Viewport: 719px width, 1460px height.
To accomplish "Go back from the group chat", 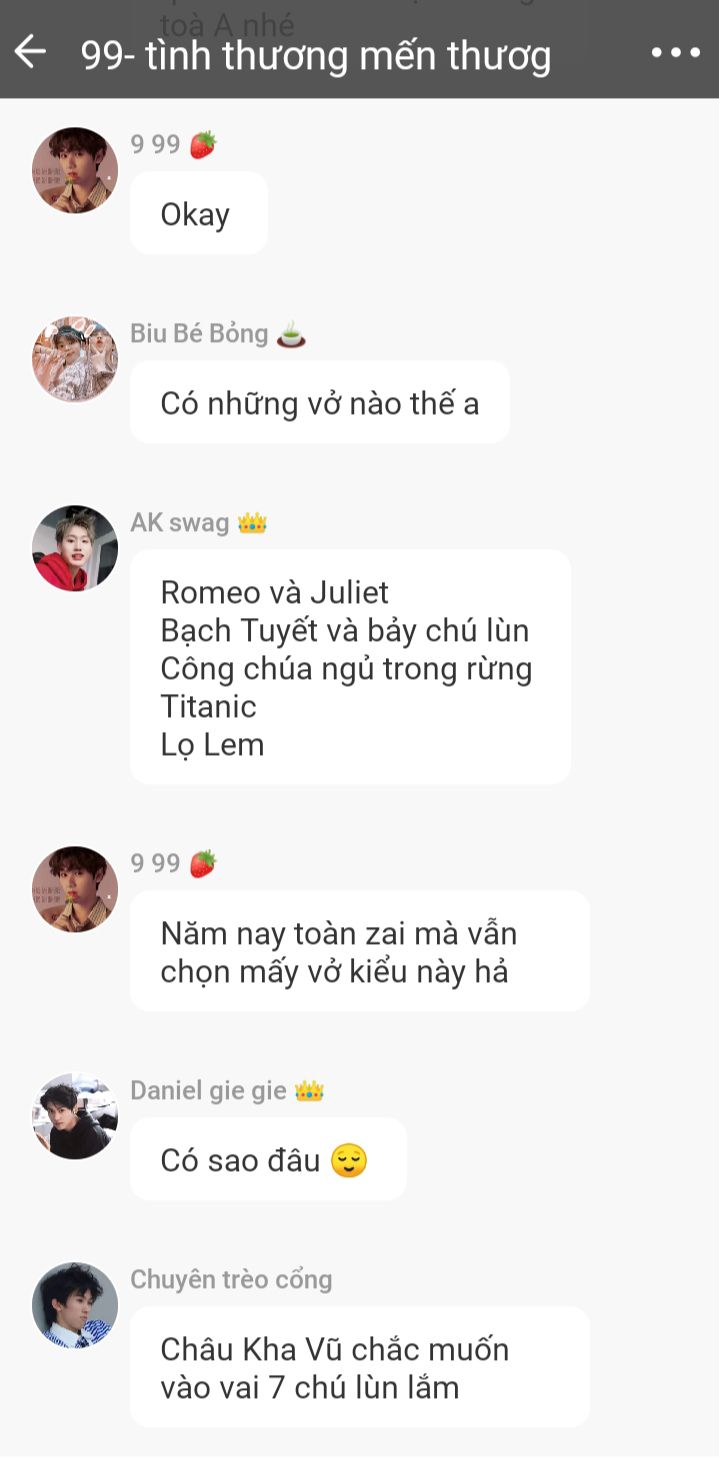I will pyautogui.click(x=30, y=52).
